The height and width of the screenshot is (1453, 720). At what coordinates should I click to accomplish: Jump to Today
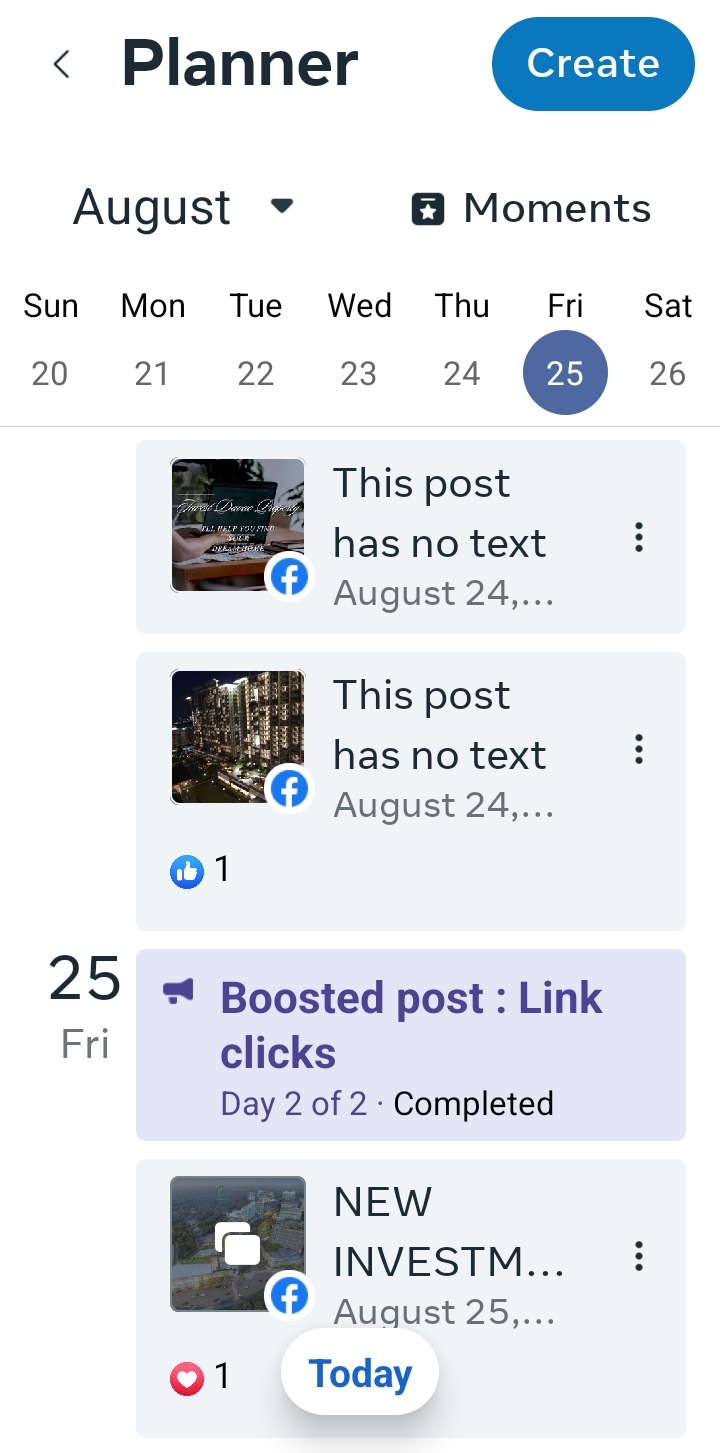[360, 1374]
